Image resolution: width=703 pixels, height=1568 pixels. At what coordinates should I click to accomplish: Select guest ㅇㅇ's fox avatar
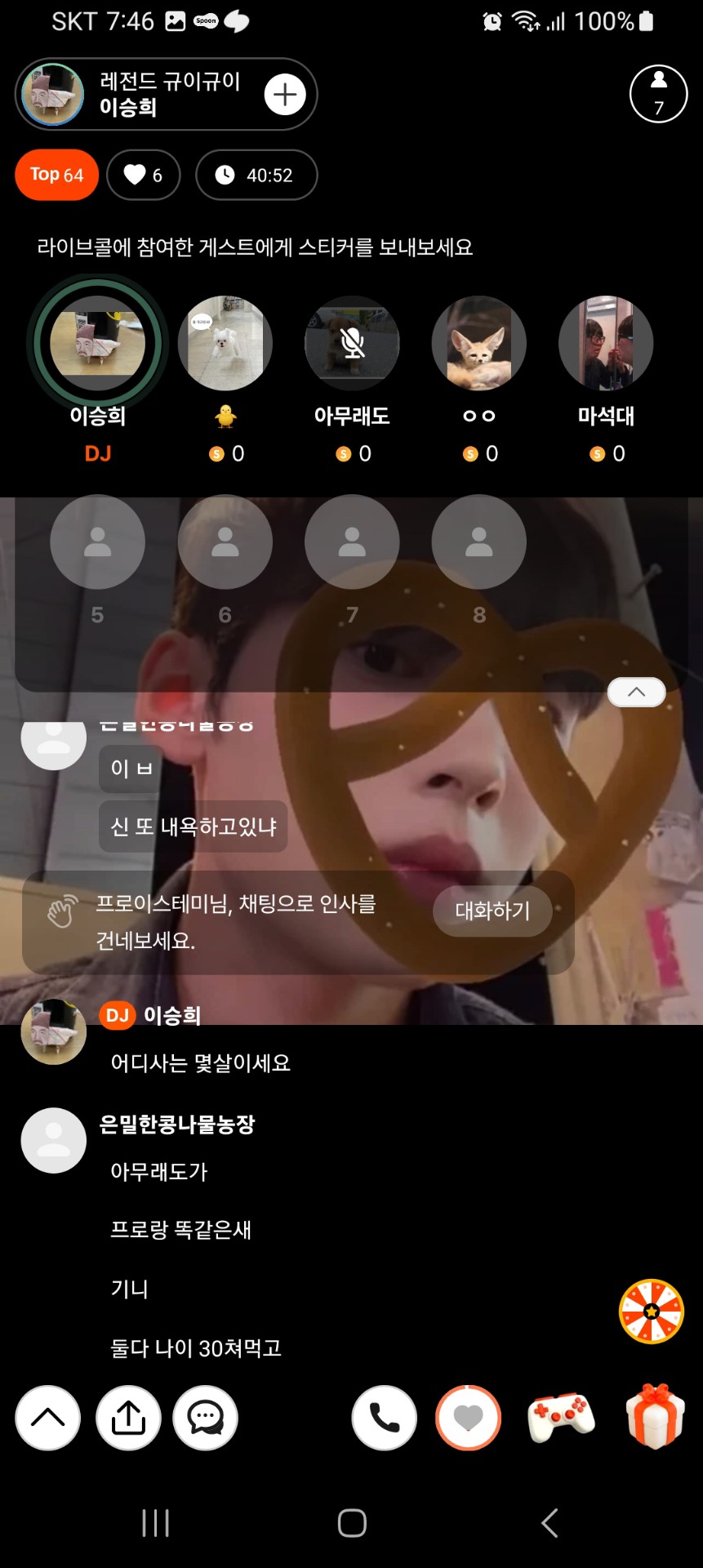478,343
